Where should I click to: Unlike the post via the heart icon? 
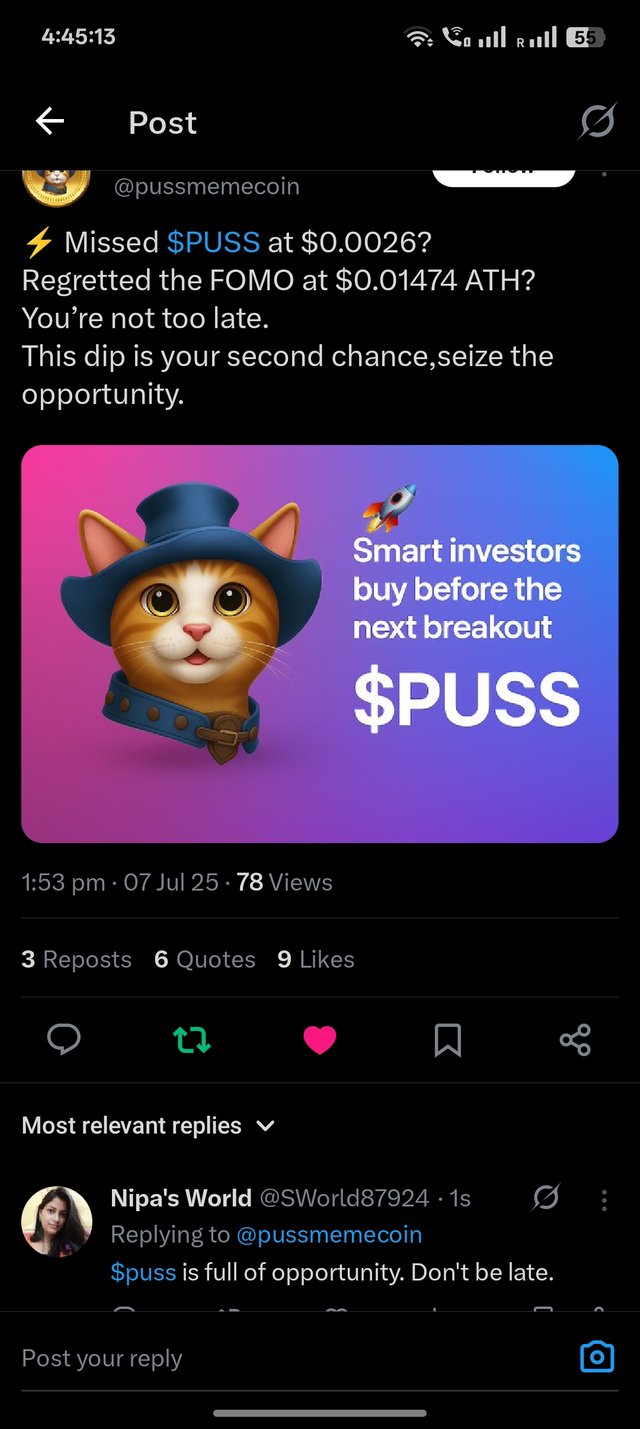[320, 1040]
